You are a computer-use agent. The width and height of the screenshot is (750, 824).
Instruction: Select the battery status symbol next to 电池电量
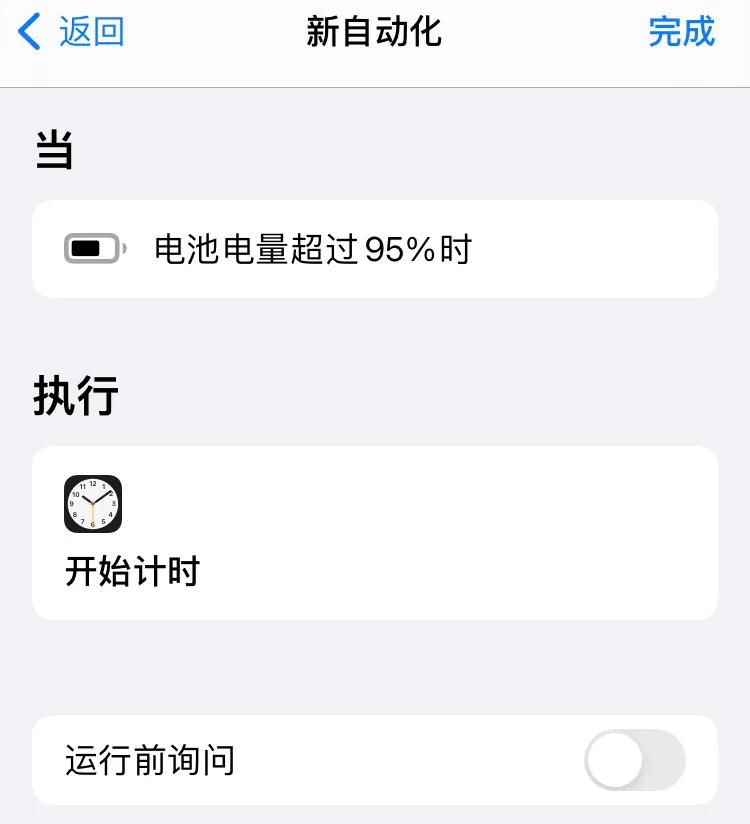coord(93,247)
